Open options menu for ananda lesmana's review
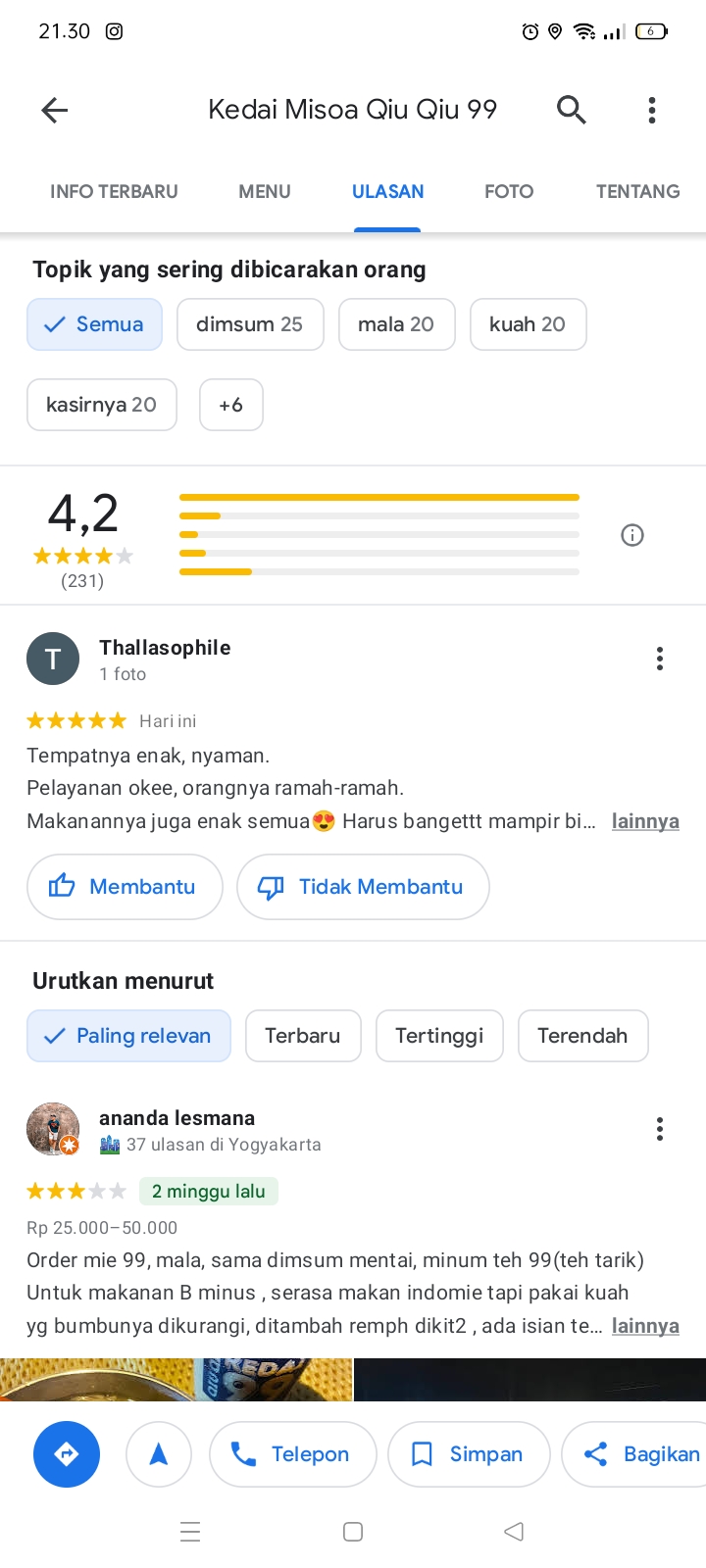Image resolution: width=706 pixels, height=1568 pixels. (x=660, y=1129)
